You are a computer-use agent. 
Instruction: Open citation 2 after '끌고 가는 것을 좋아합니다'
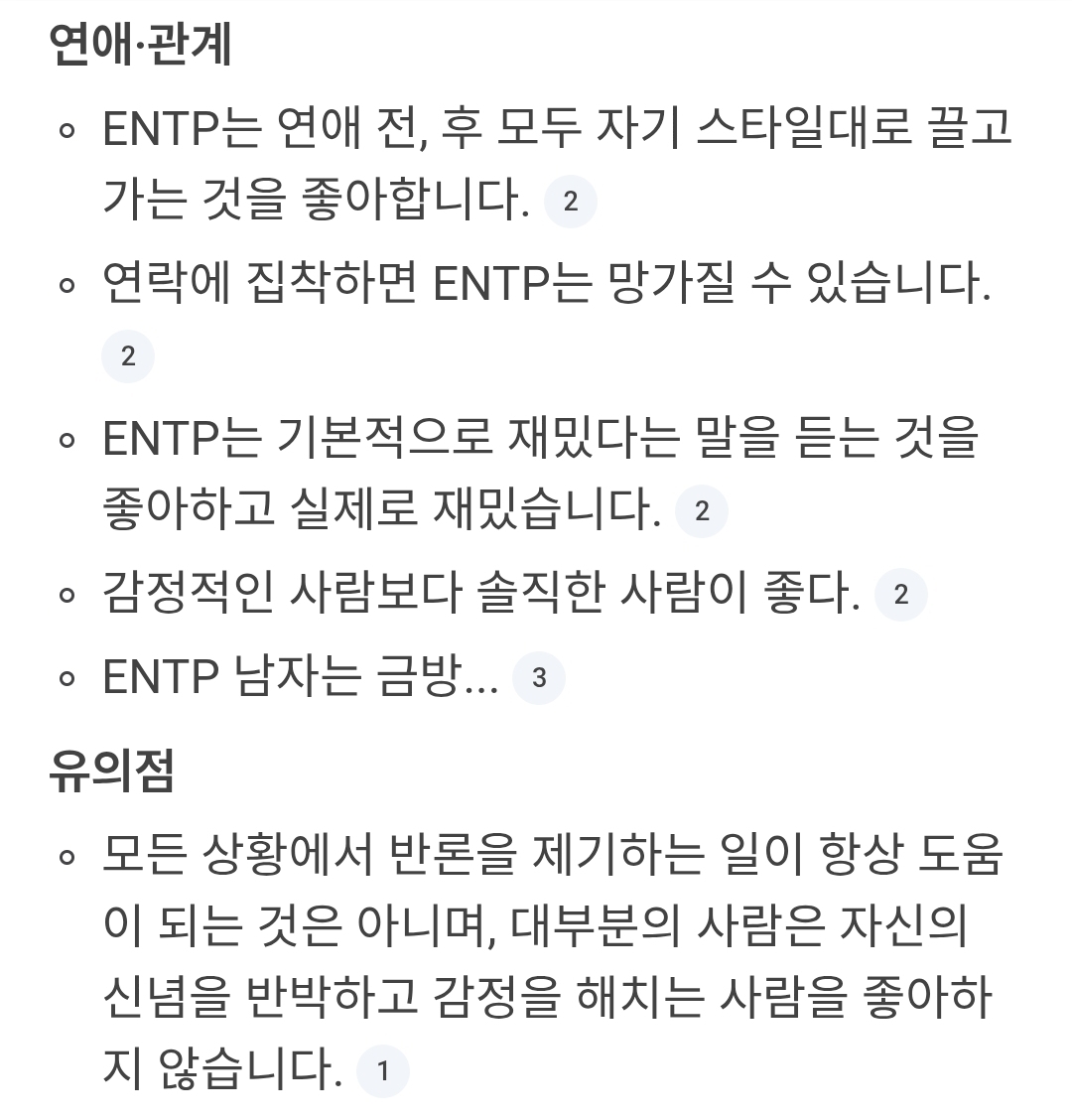(570, 202)
